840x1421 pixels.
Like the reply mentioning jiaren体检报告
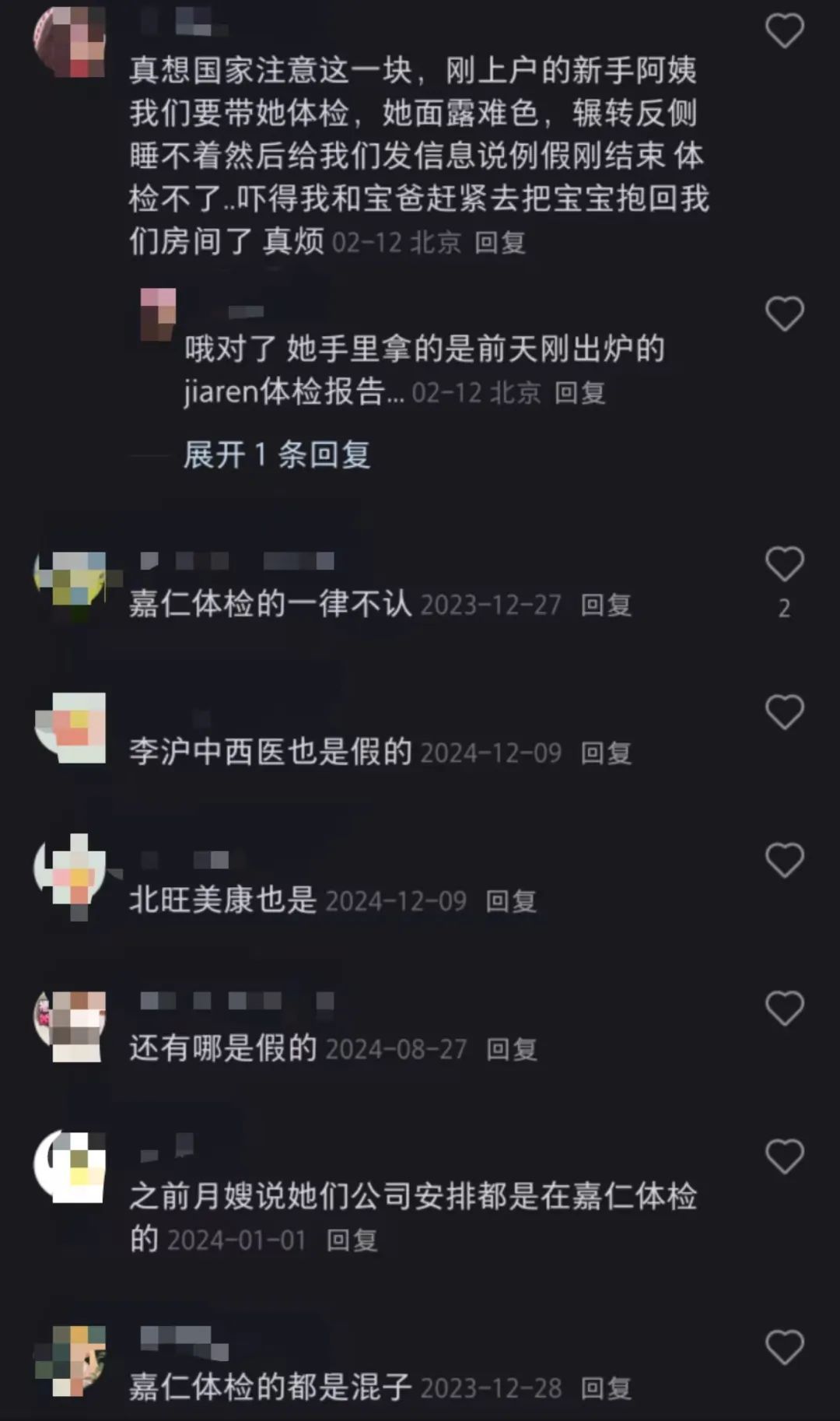784,314
